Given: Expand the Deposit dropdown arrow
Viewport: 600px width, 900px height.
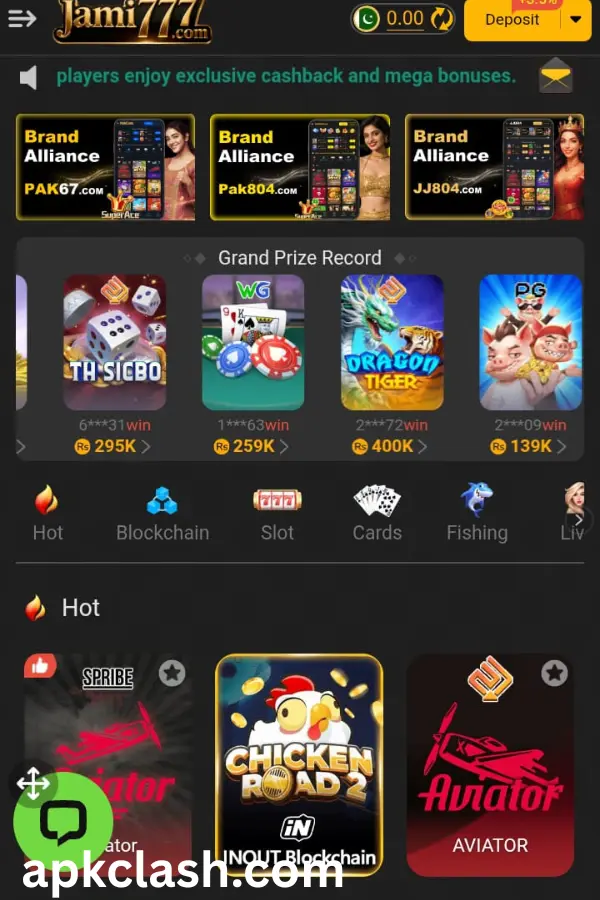Looking at the screenshot, I should tap(576, 19).
